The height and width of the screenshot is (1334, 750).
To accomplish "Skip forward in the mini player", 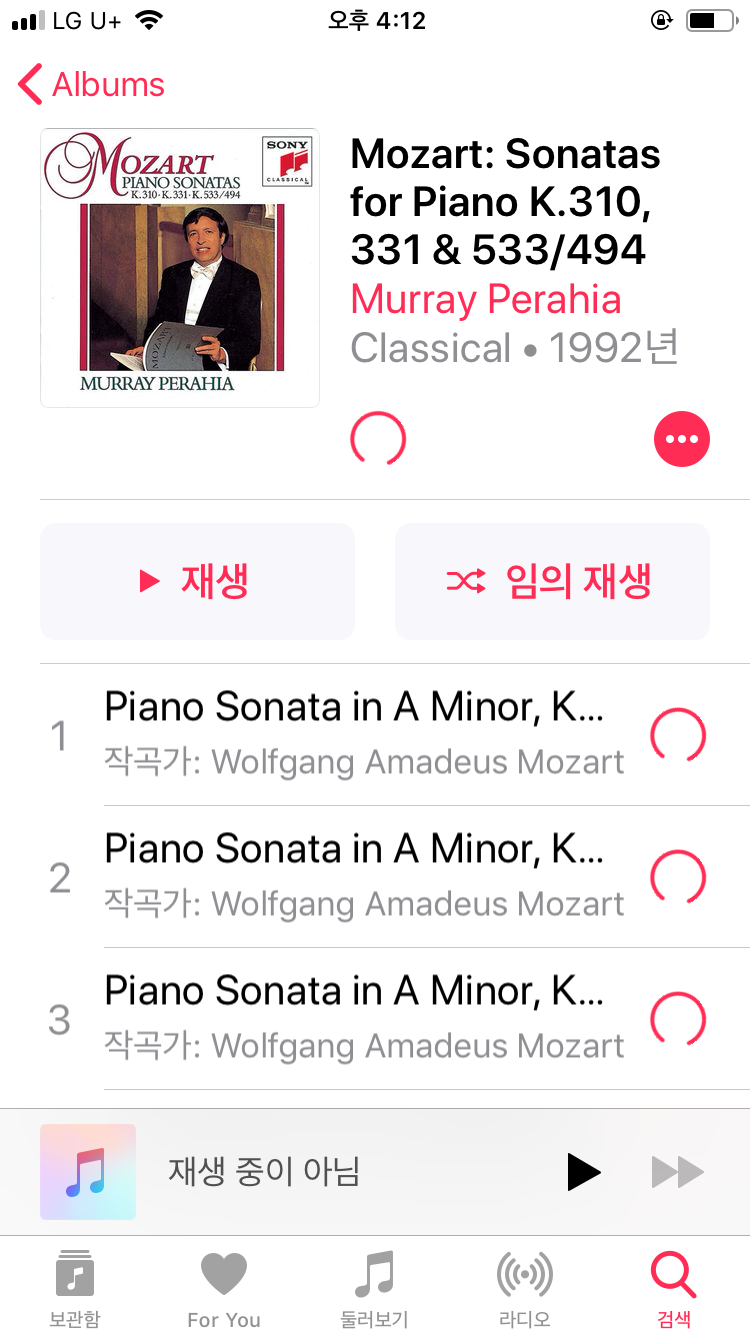I will [678, 1172].
